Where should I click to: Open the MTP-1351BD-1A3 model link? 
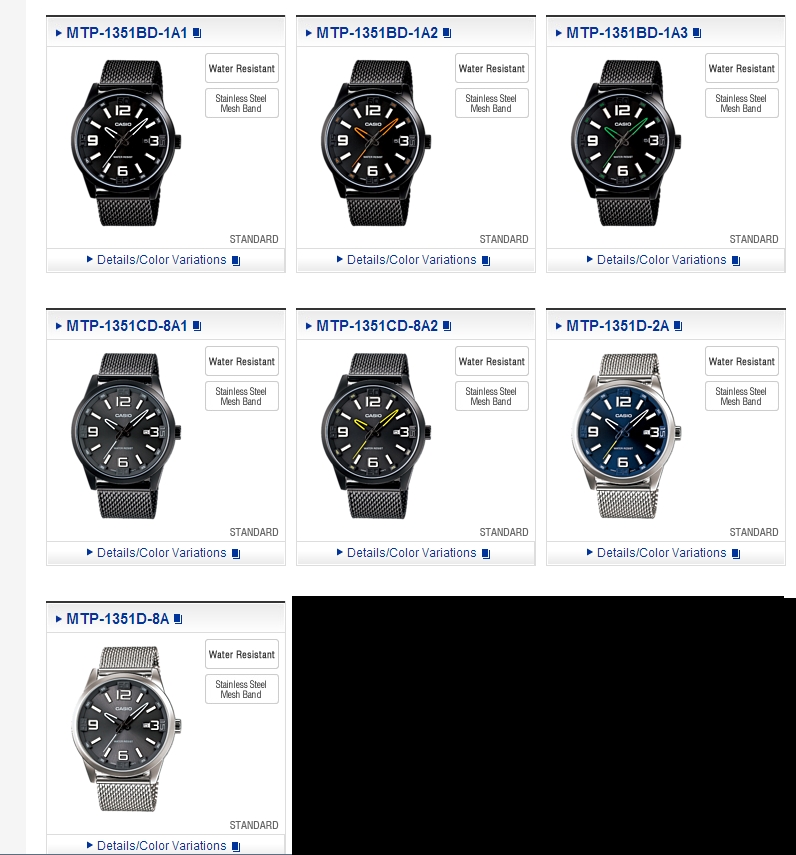point(627,33)
